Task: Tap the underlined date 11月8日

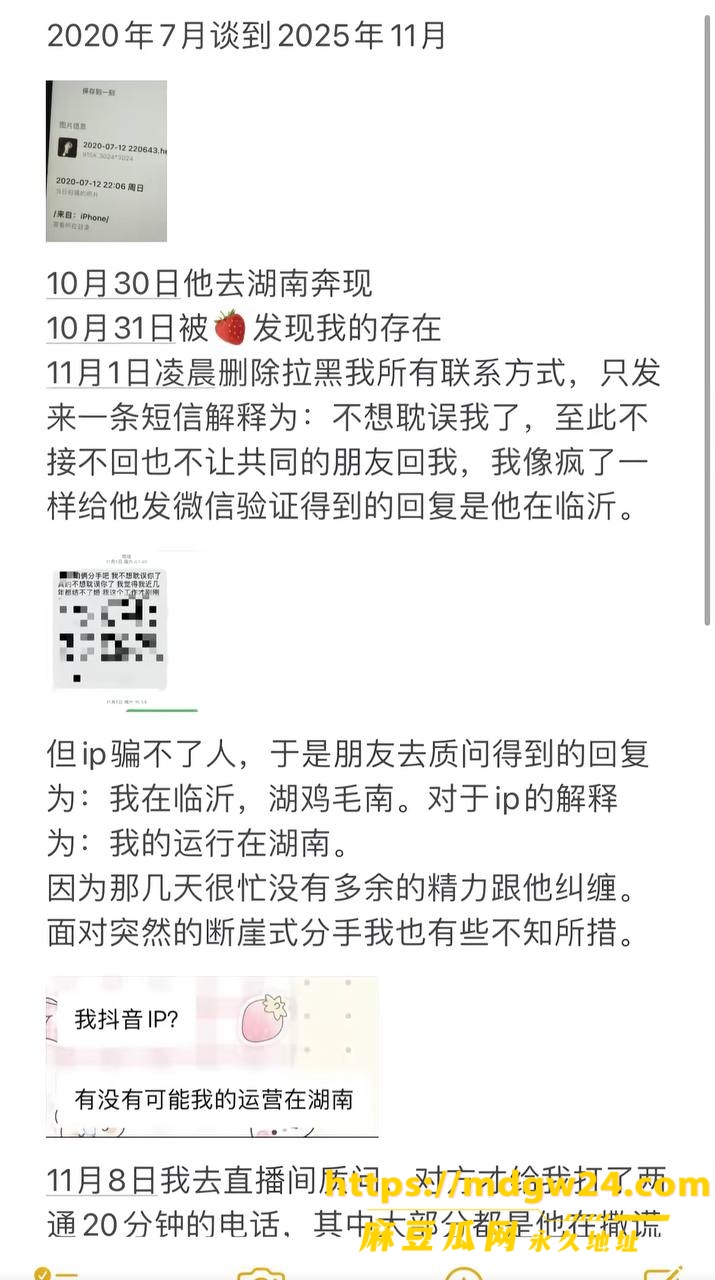Action: 101,1182
